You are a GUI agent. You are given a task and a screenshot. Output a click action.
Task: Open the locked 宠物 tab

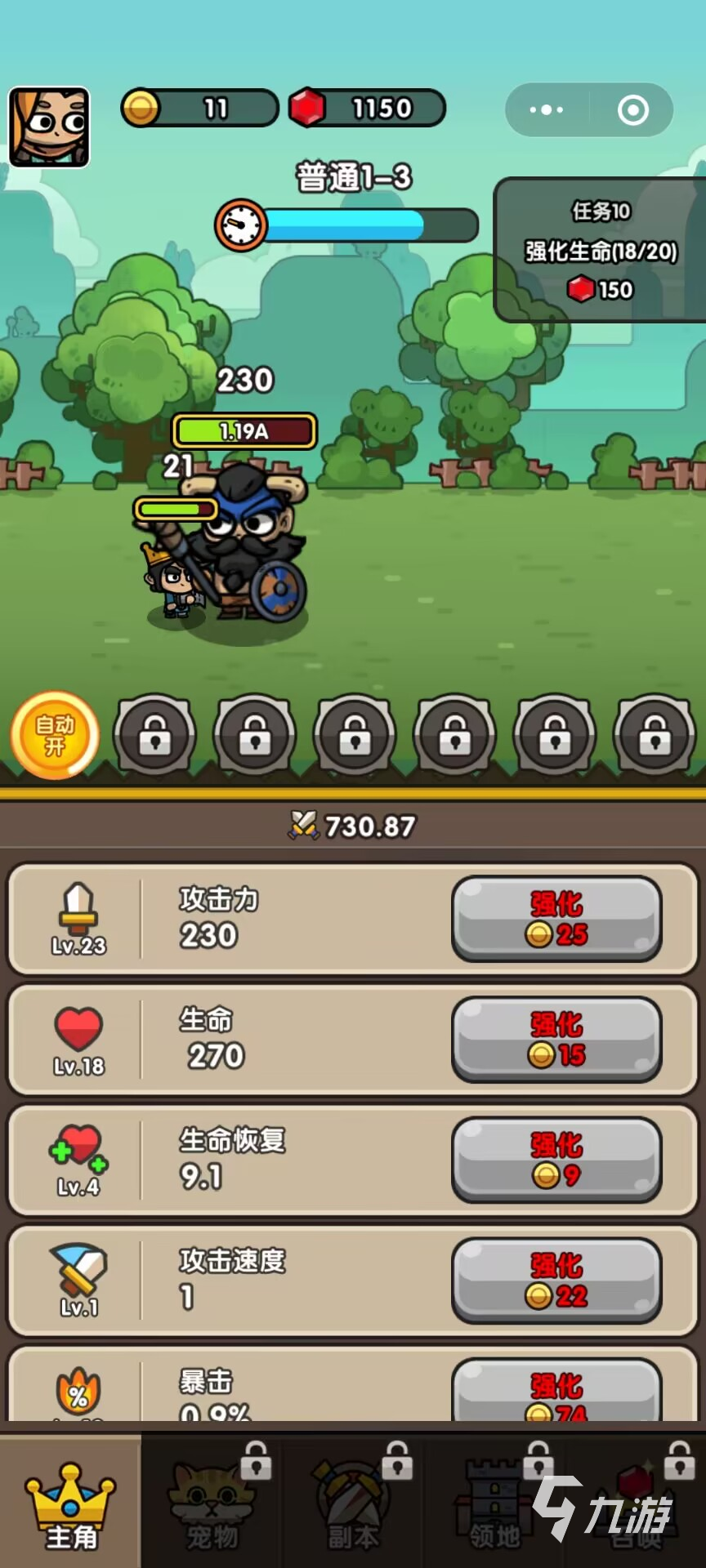(212, 1503)
